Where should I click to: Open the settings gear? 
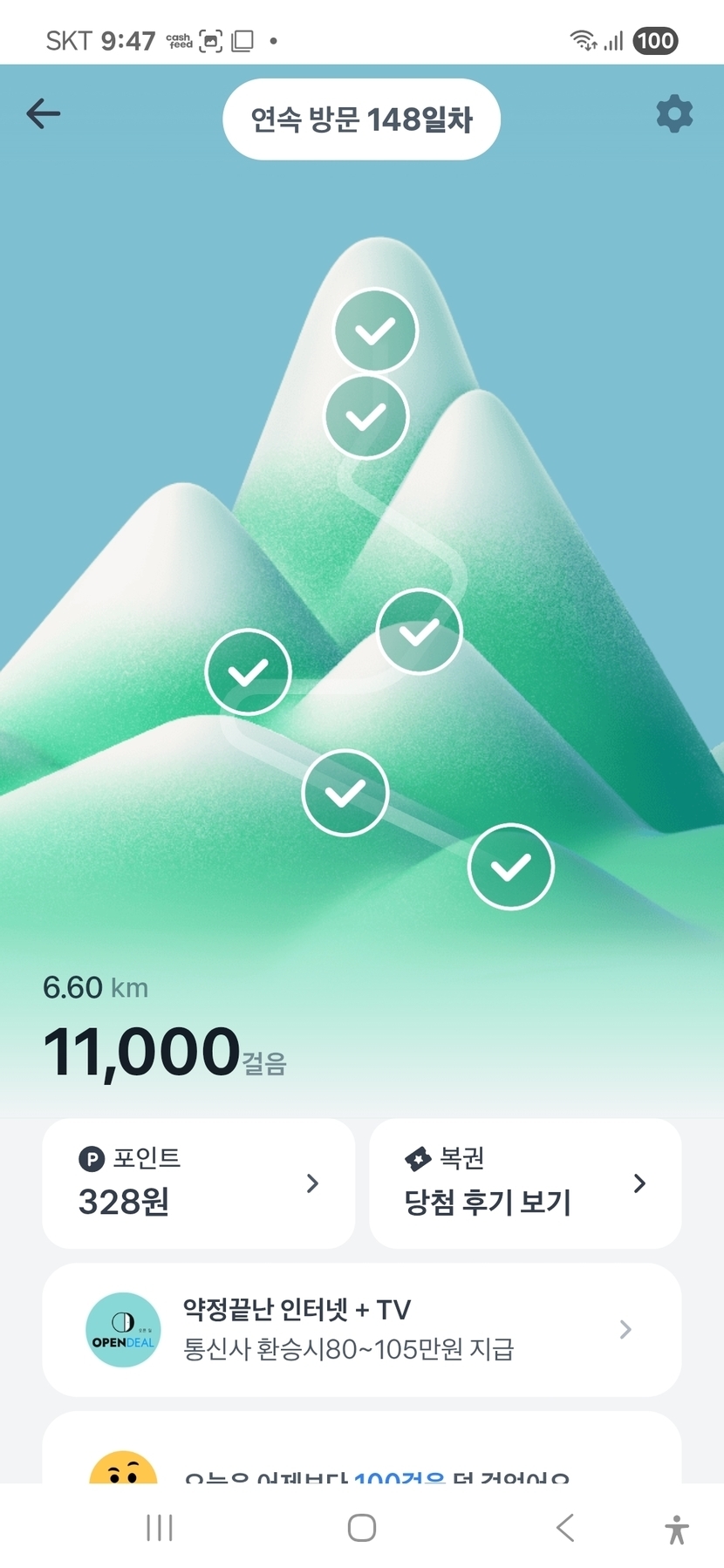pyautogui.click(x=674, y=114)
